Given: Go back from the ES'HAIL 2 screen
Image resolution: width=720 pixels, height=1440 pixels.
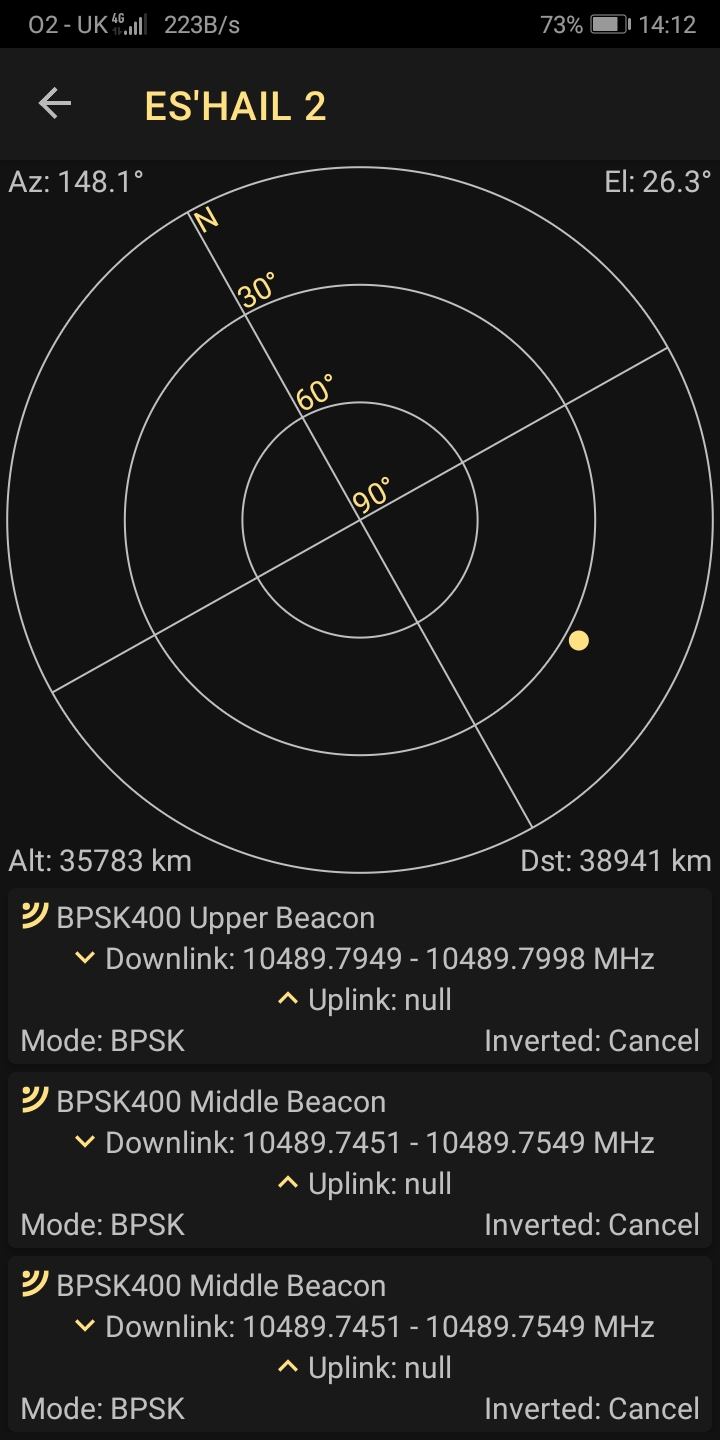Looking at the screenshot, I should pyautogui.click(x=55, y=104).
